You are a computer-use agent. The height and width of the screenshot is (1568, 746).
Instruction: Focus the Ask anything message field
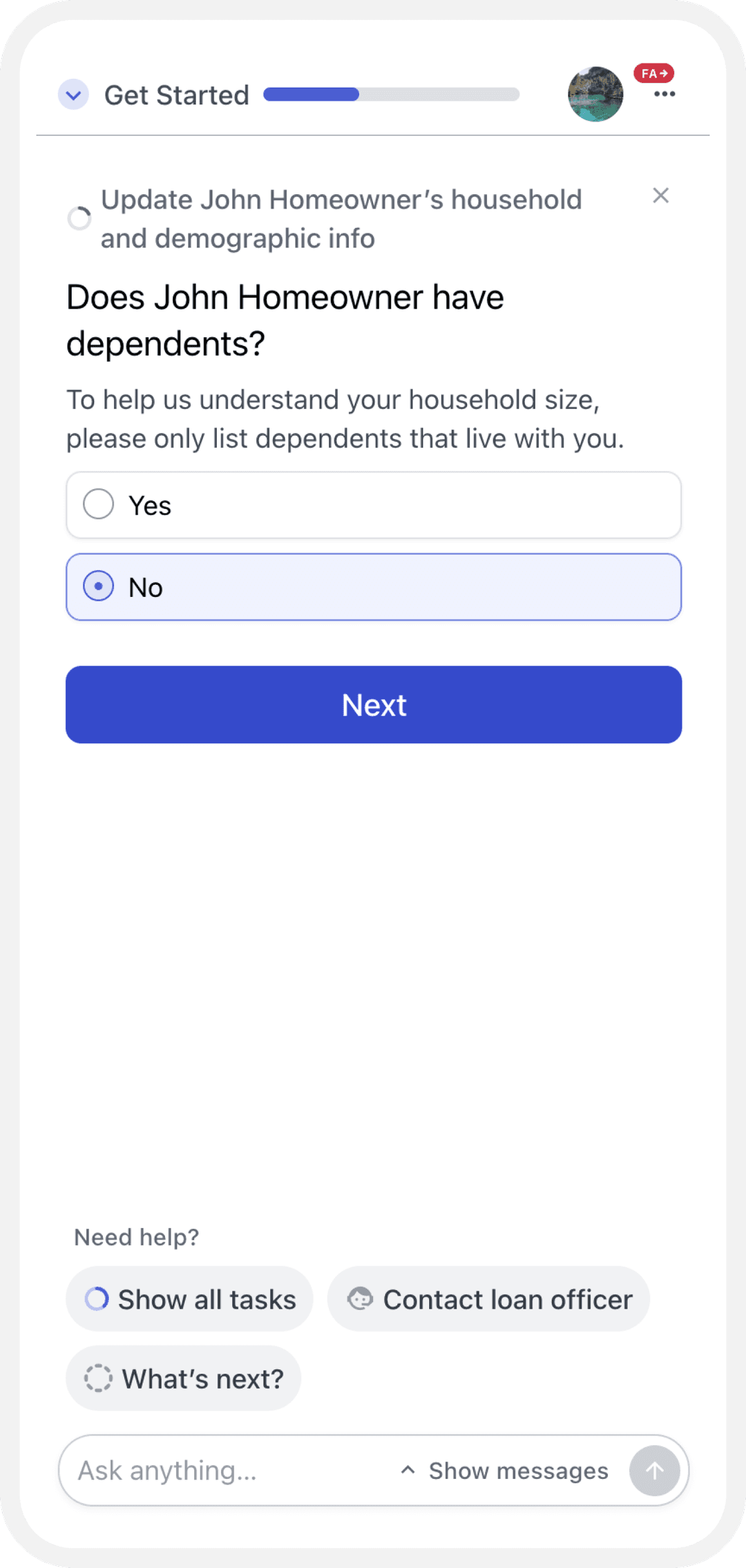click(228, 1471)
